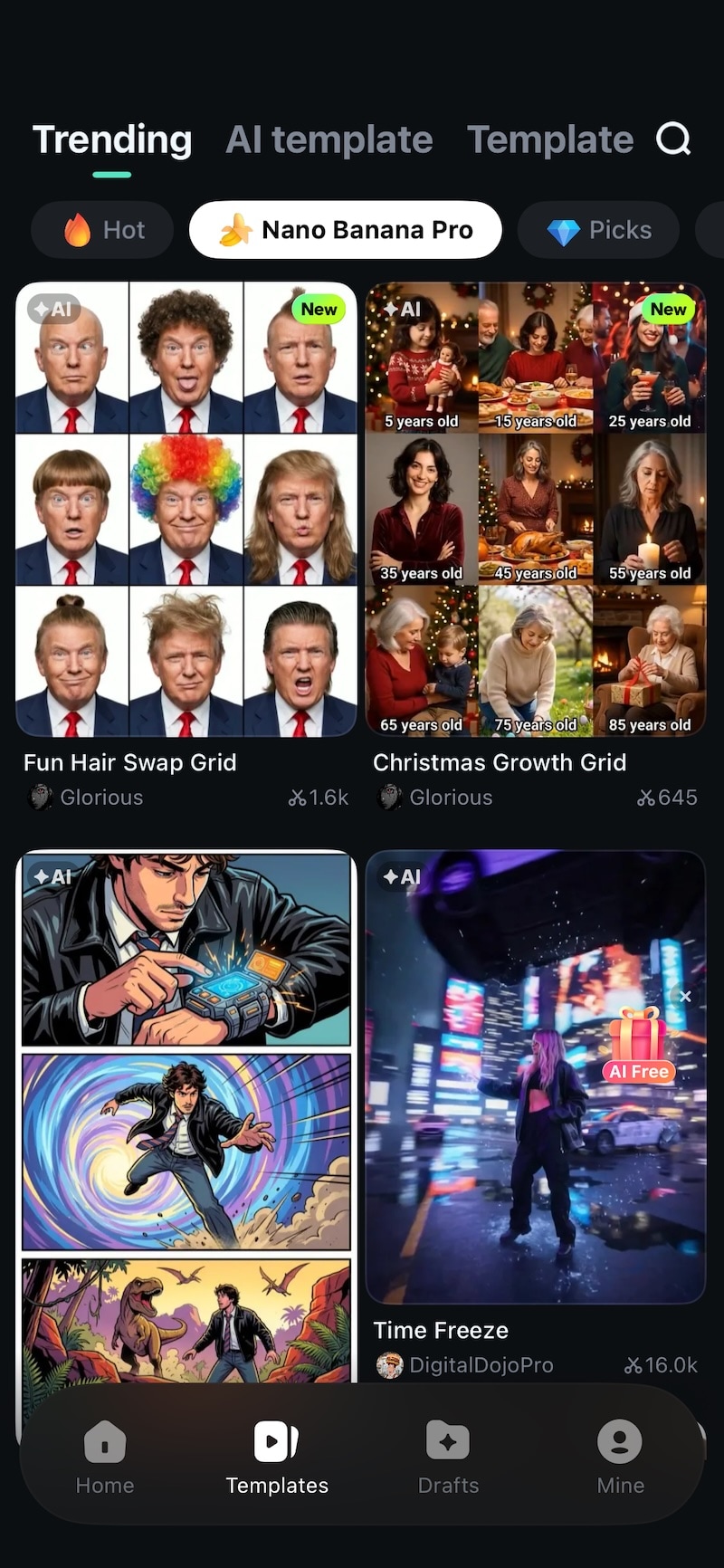The width and height of the screenshot is (724, 1568).
Task: Open the search magnifier icon
Action: (673, 139)
